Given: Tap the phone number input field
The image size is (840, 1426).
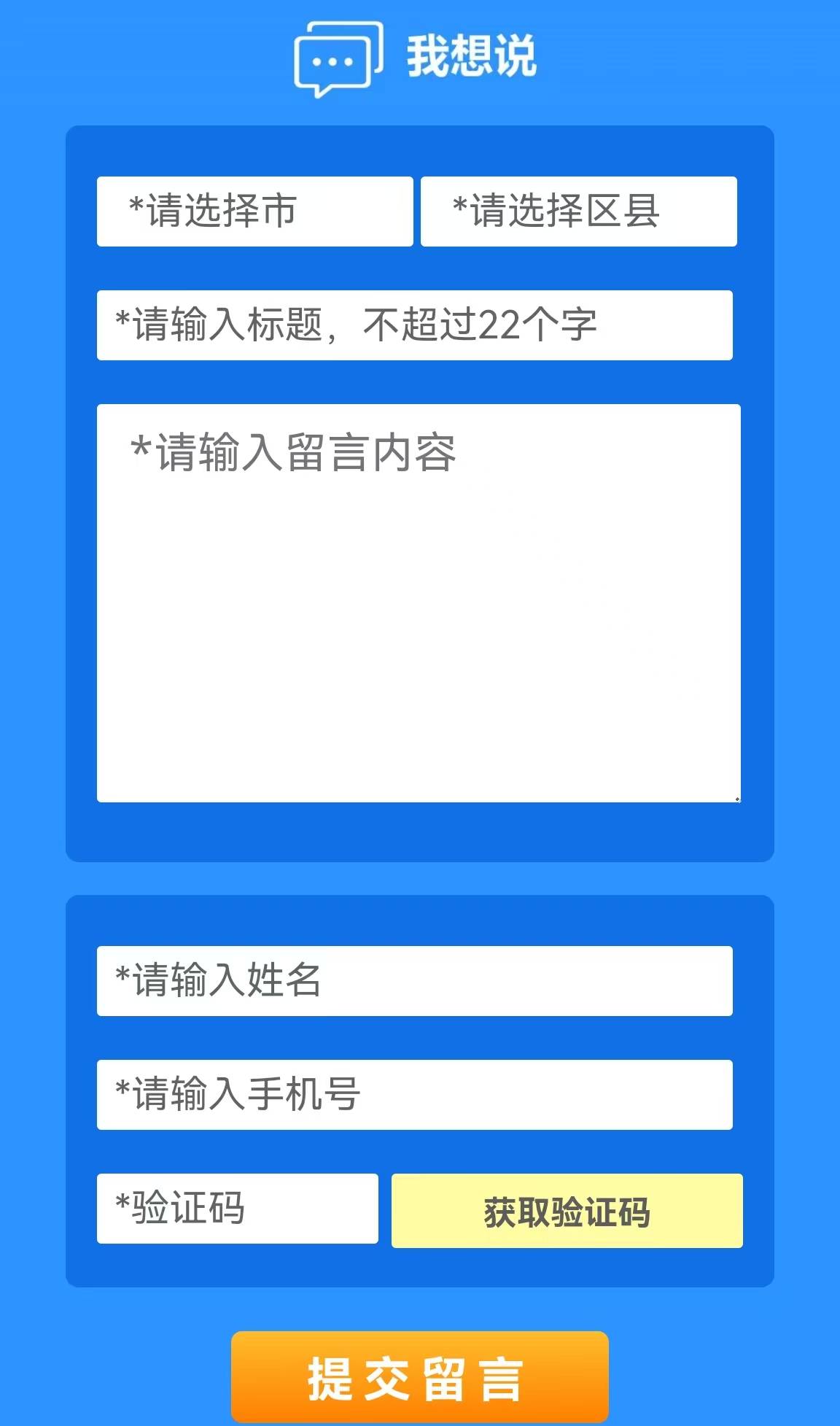Looking at the screenshot, I should (x=414, y=1094).
